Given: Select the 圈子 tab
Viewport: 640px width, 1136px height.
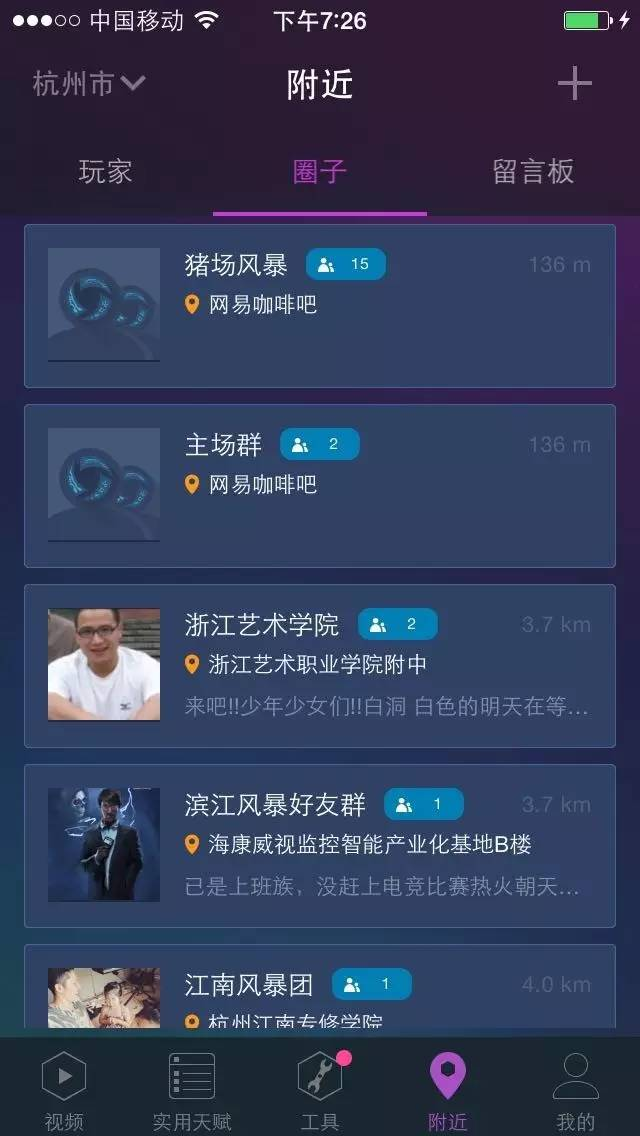Looking at the screenshot, I should click(320, 172).
